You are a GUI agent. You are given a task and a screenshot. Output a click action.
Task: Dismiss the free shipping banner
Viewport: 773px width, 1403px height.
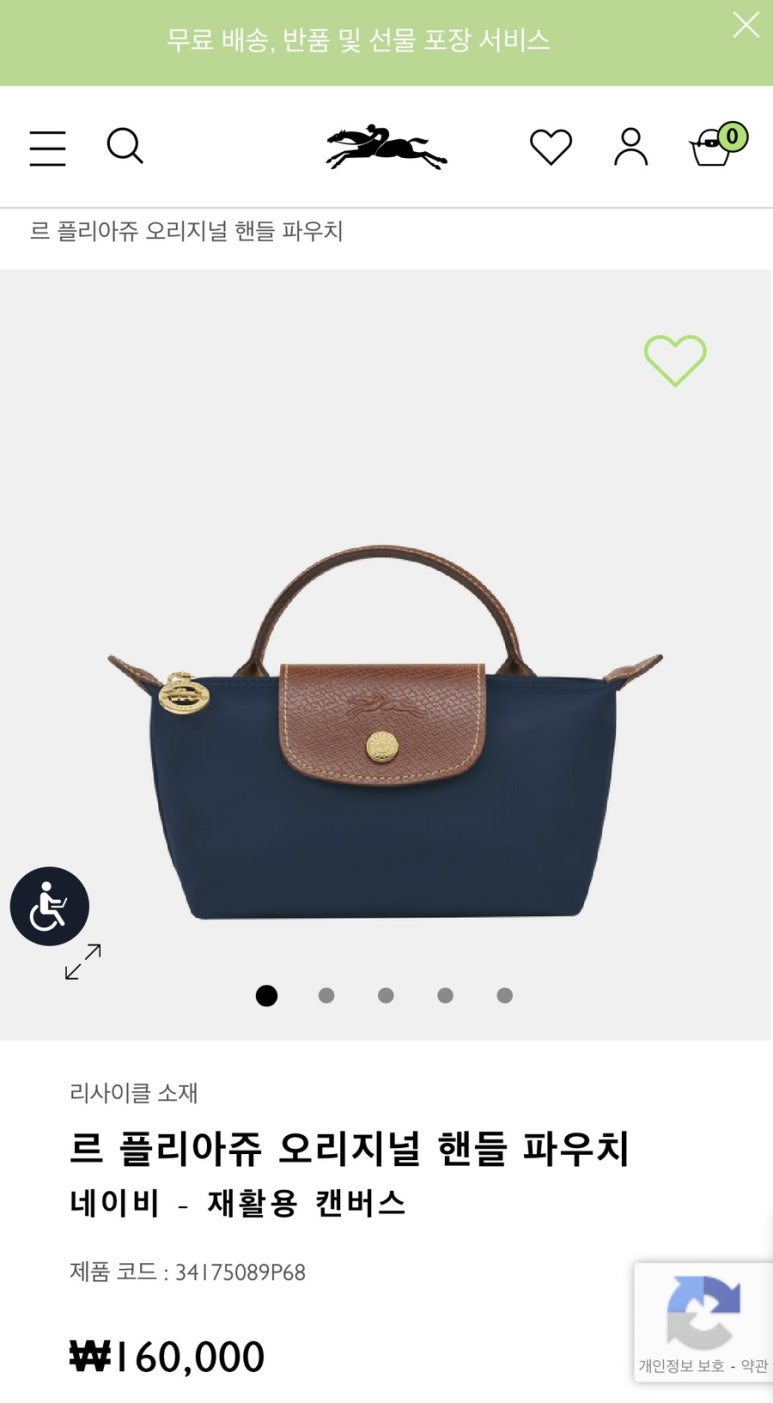click(746, 25)
